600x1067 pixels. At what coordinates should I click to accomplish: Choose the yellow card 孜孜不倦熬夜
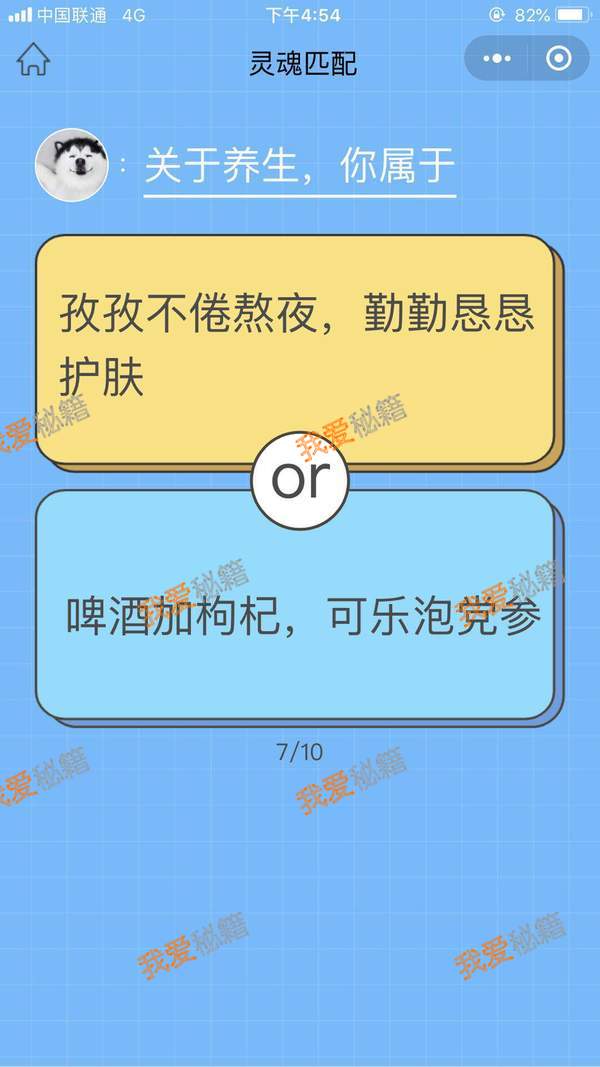click(x=296, y=345)
